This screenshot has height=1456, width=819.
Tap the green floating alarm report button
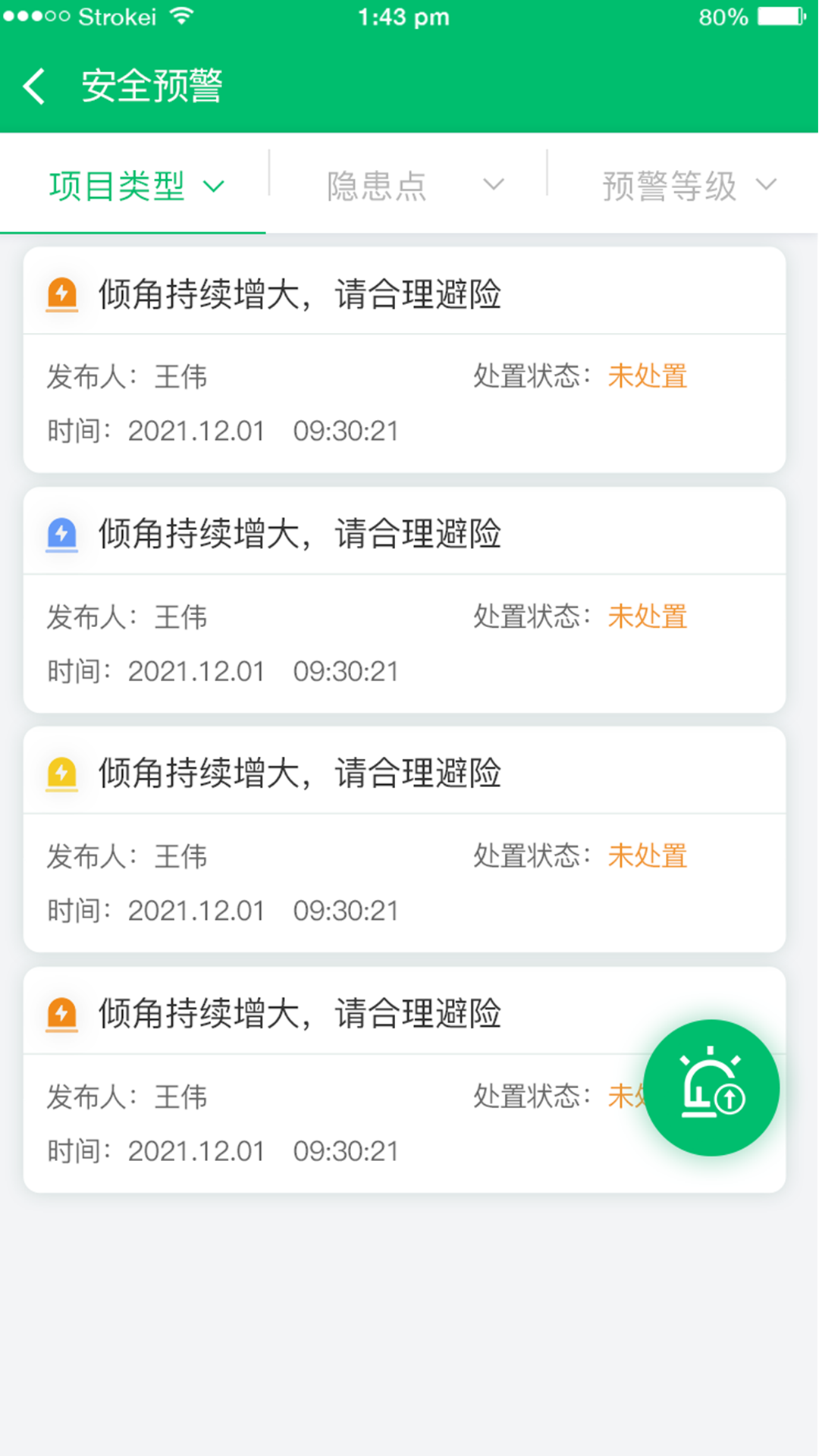pyautogui.click(x=711, y=1087)
